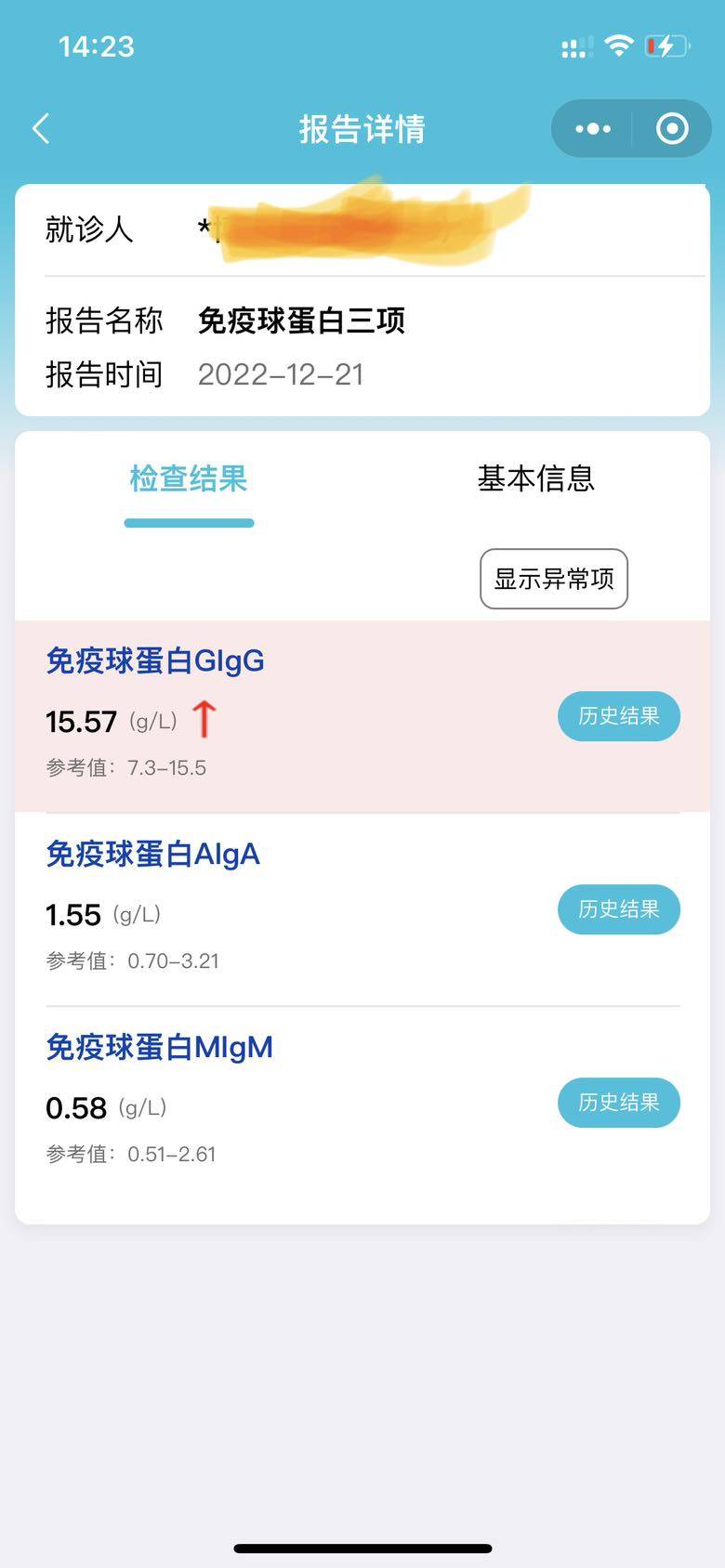
Task: Show 历史结果 for 免疫球蛋白MIgM
Action: click(619, 1103)
